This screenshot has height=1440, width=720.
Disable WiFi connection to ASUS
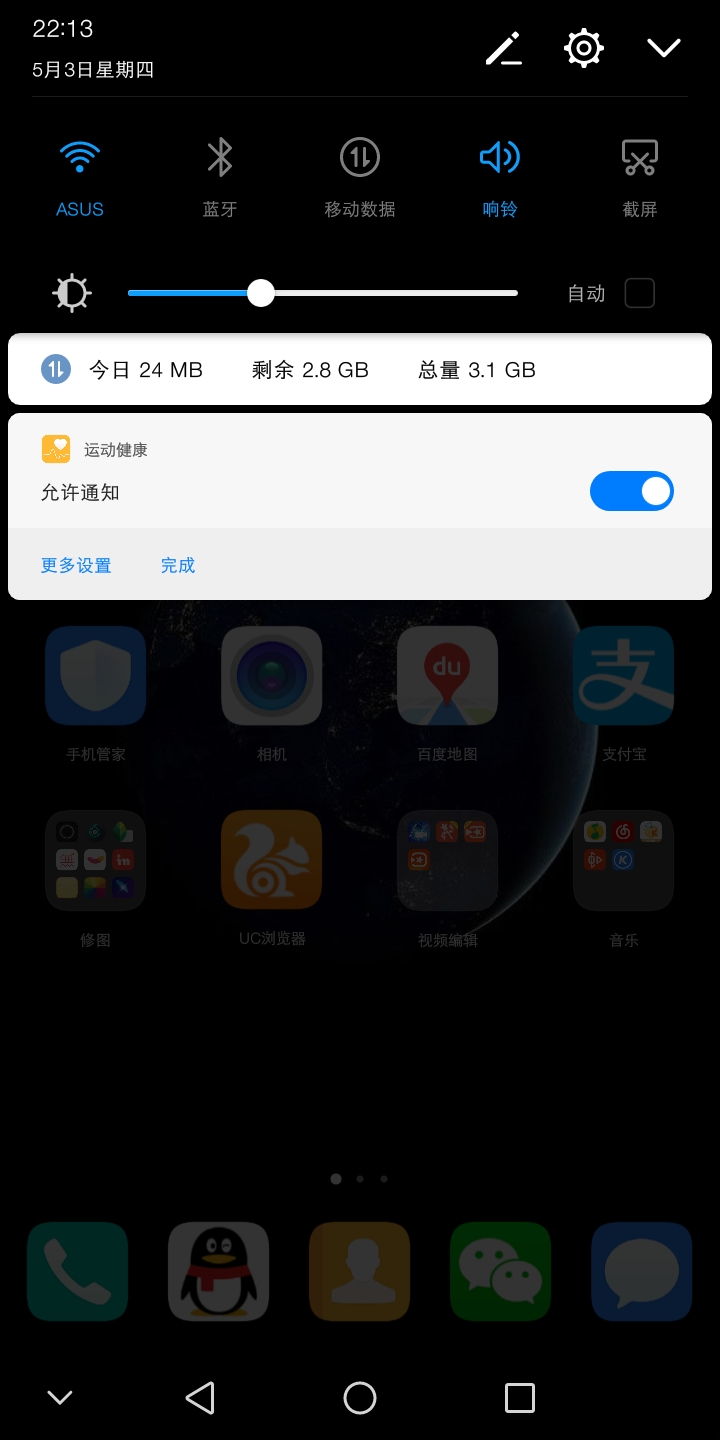point(79,157)
